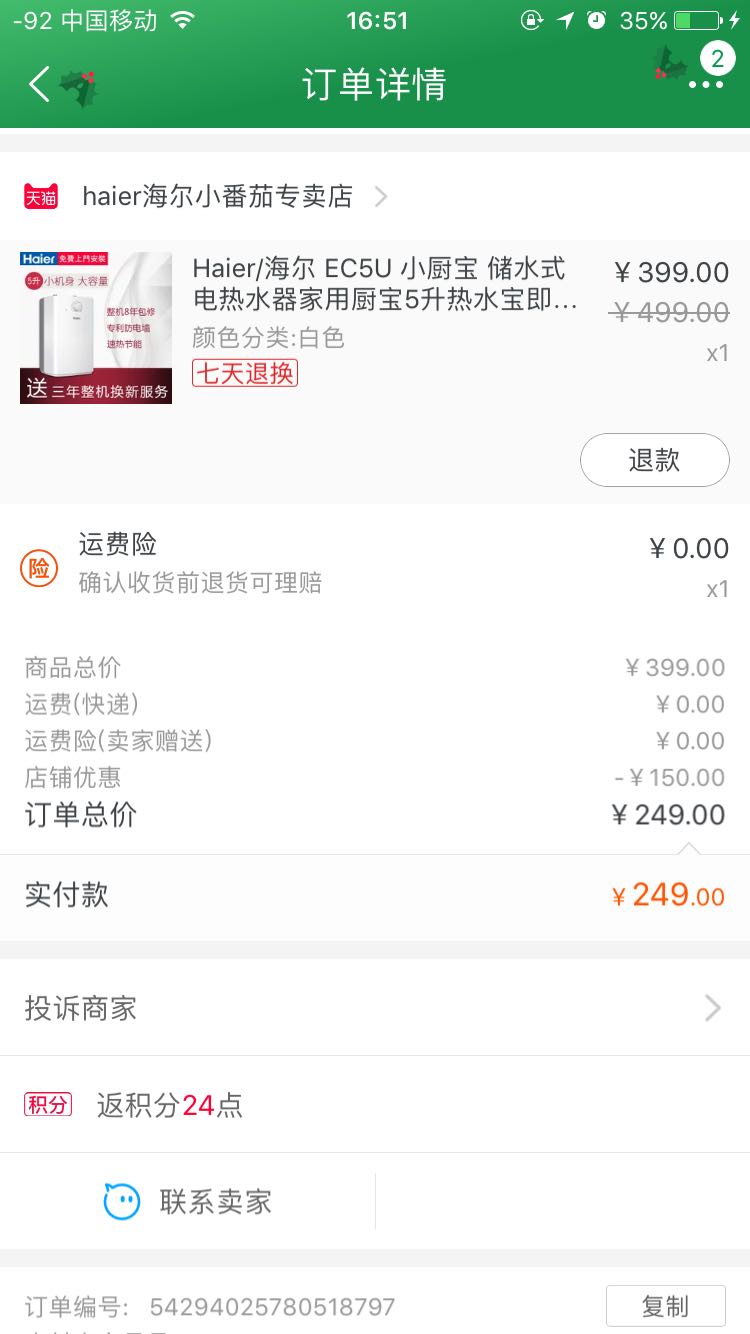Viewport: 750px width, 1334px height.
Task: Tap the 积分 points badge icon
Action: tap(47, 1105)
